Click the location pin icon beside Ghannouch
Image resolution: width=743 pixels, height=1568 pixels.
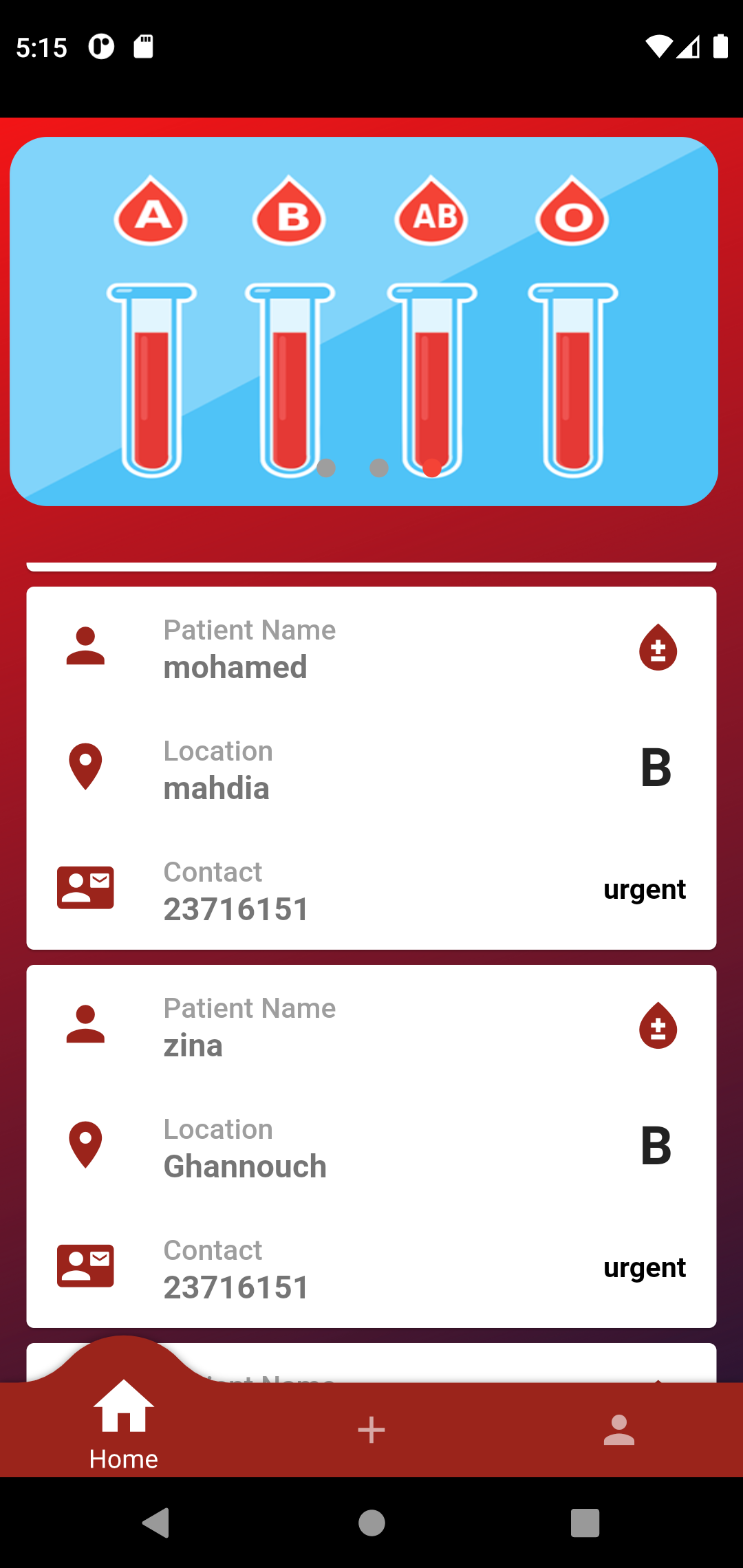coord(85,1144)
